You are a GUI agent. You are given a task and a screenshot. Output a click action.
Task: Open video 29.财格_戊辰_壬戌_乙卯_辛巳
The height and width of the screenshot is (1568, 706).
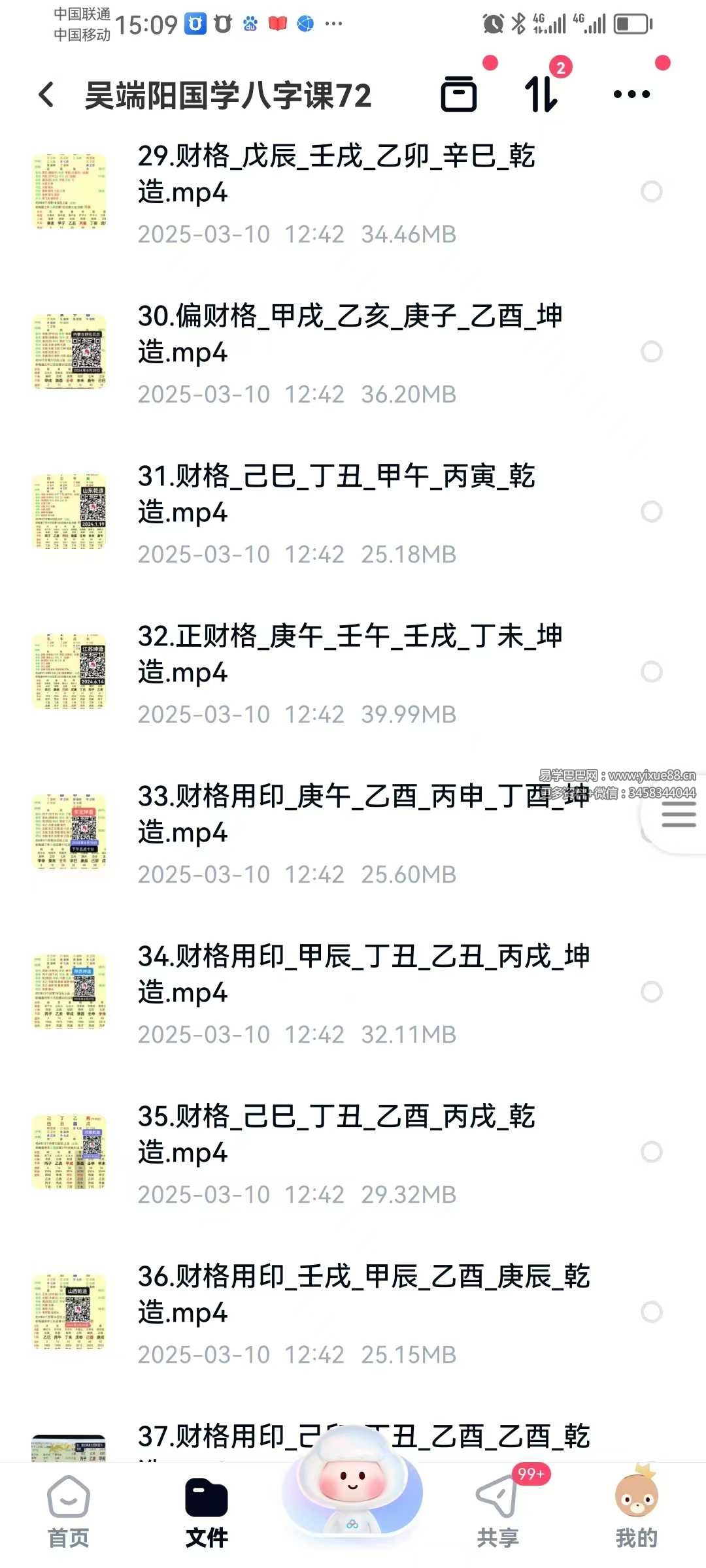(x=336, y=174)
